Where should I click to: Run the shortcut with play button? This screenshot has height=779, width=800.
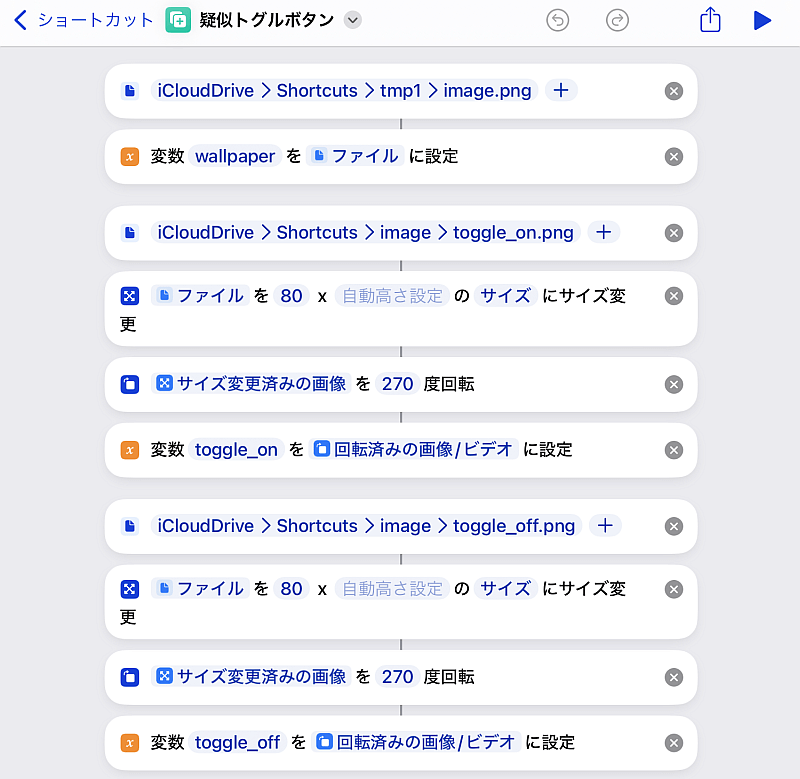coord(762,20)
